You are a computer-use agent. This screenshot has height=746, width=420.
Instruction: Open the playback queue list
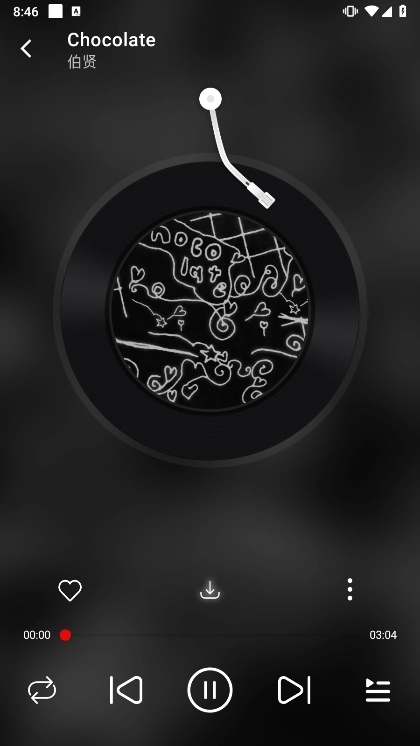[x=378, y=690]
